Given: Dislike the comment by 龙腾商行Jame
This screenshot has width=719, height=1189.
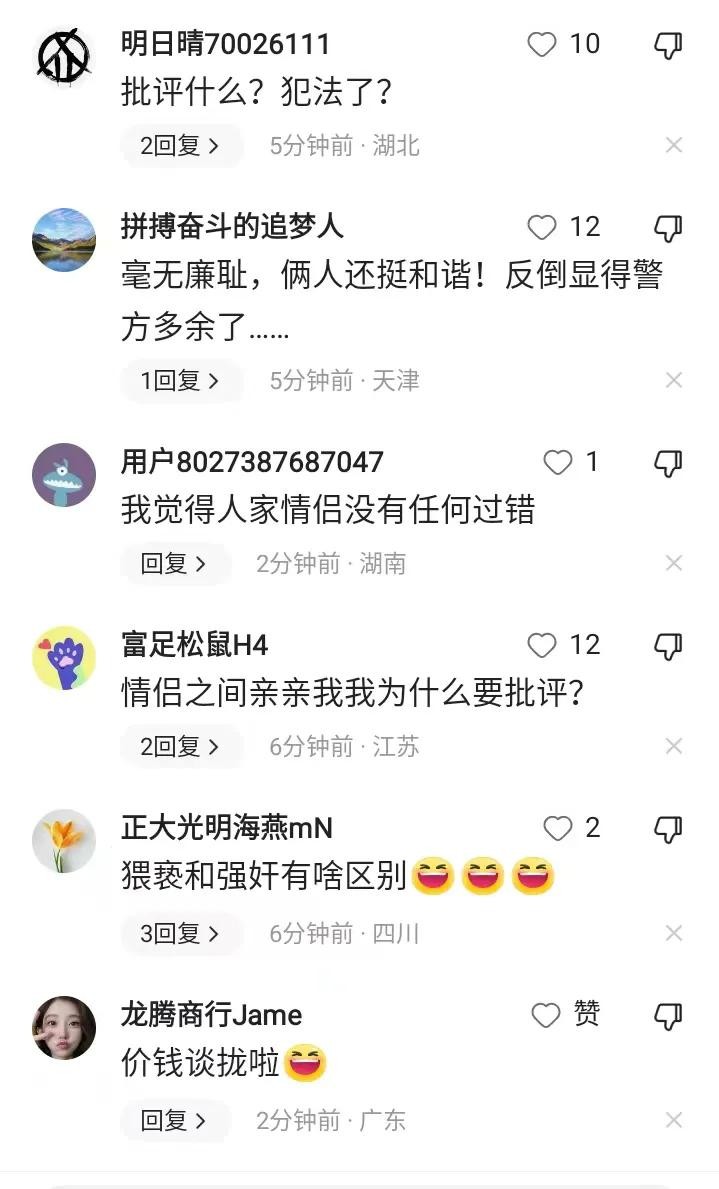Looking at the screenshot, I should click(x=668, y=1016).
